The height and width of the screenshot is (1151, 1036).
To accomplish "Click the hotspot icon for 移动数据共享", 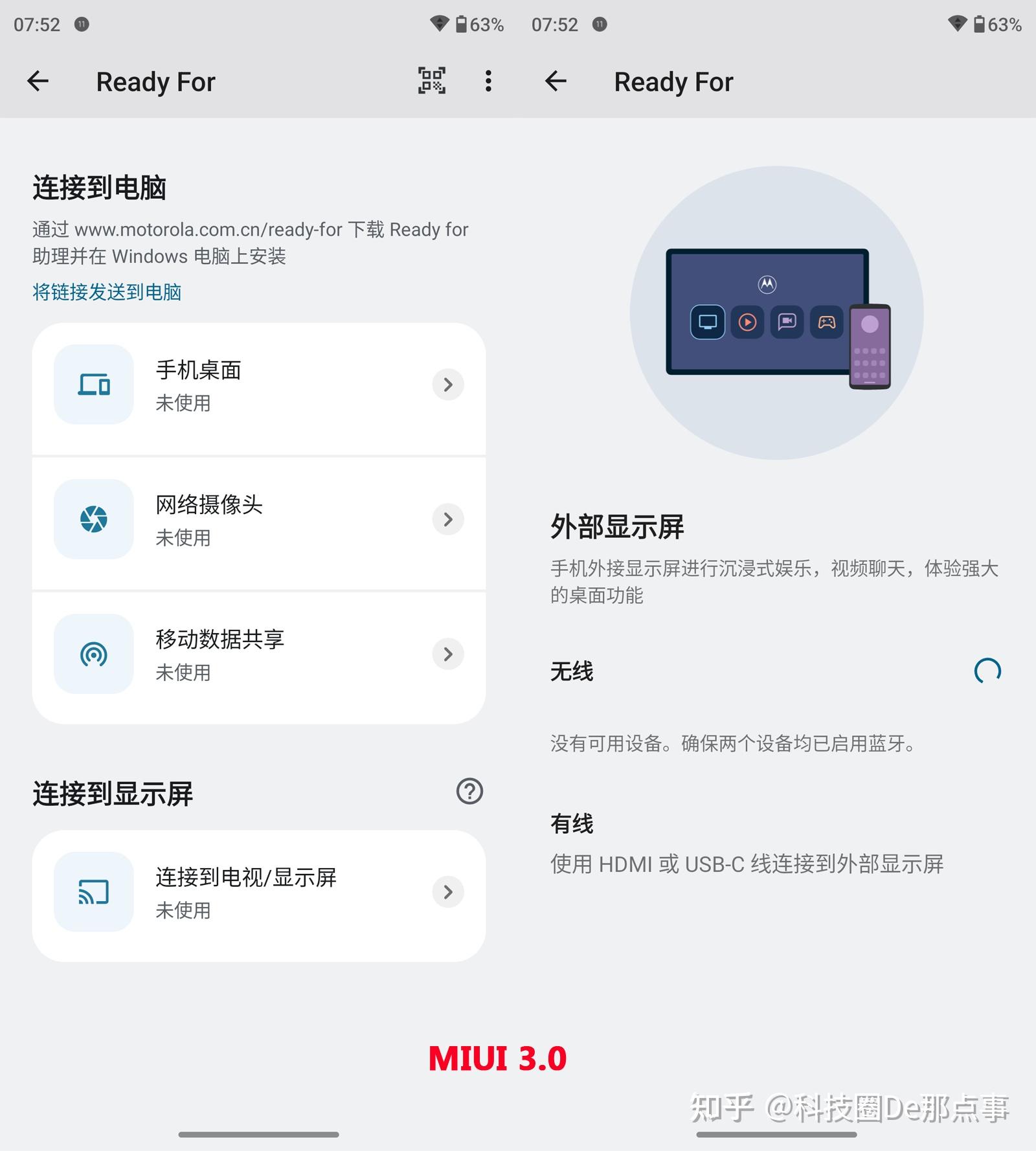I will coord(93,654).
